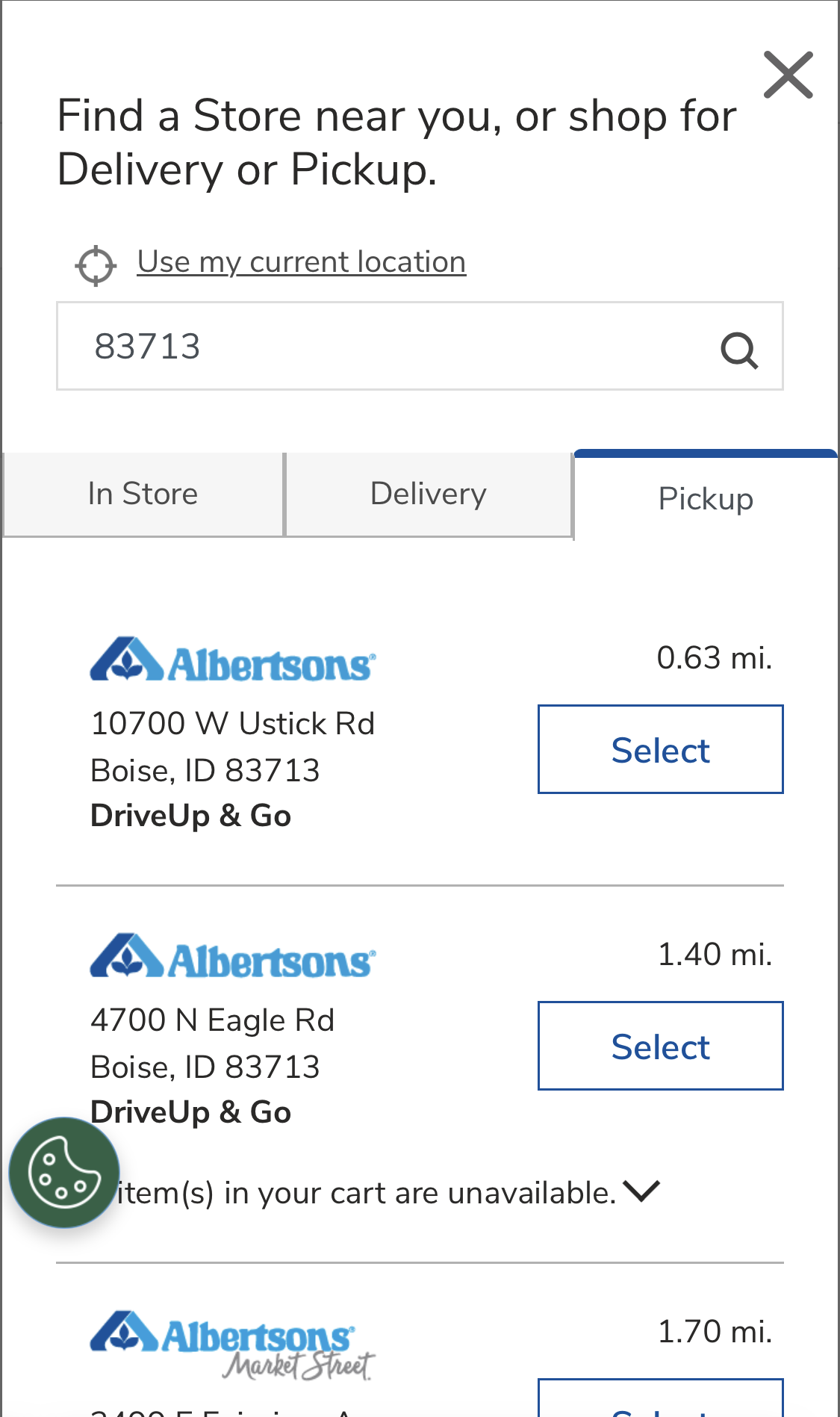Image resolution: width=840 pixels, height=1417 pixels.
Task: Click the DriveUp & Go label for Ustick store
Action: coord(191,815)
